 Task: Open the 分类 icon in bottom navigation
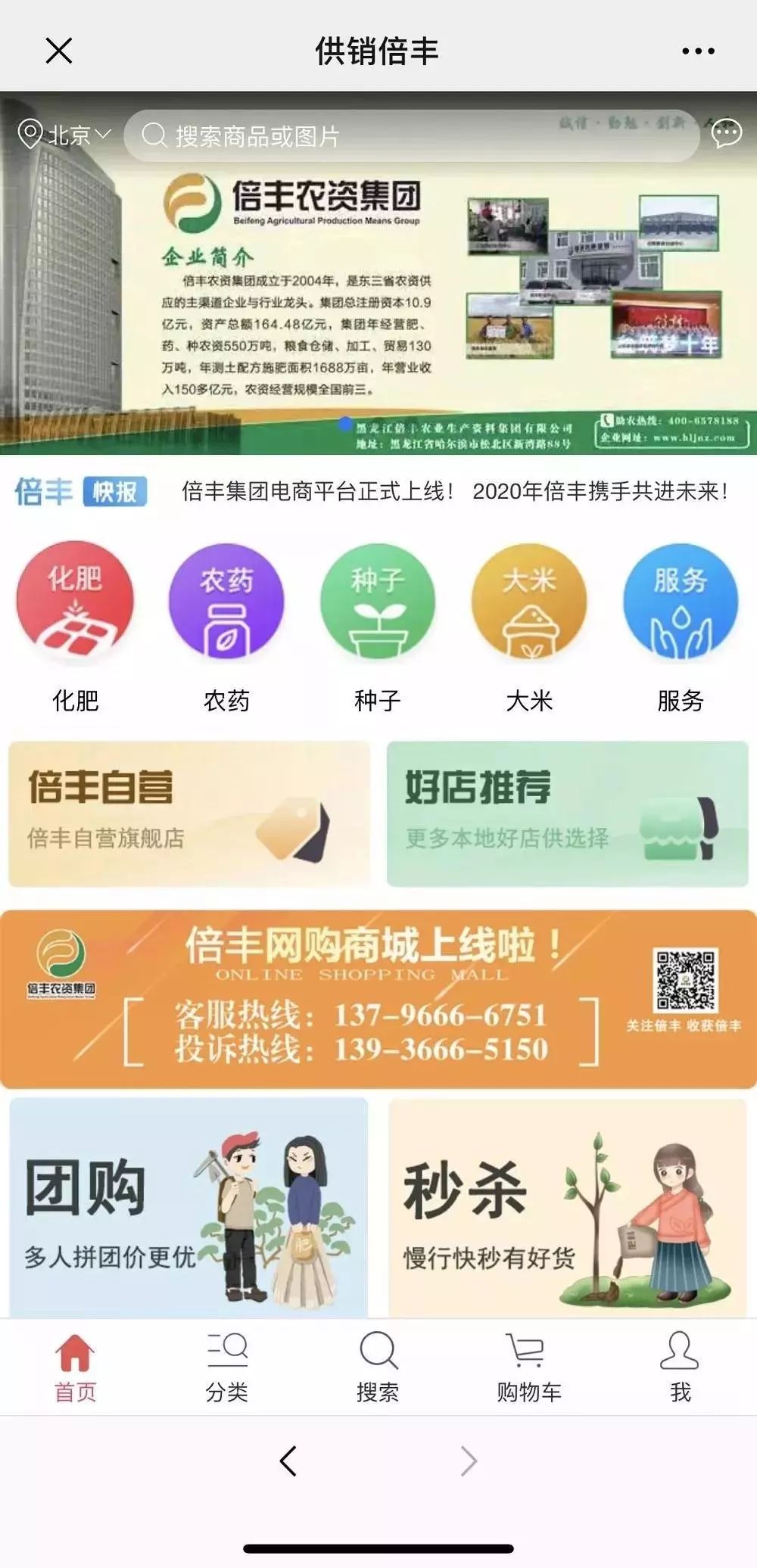[x=225, y=1352]
